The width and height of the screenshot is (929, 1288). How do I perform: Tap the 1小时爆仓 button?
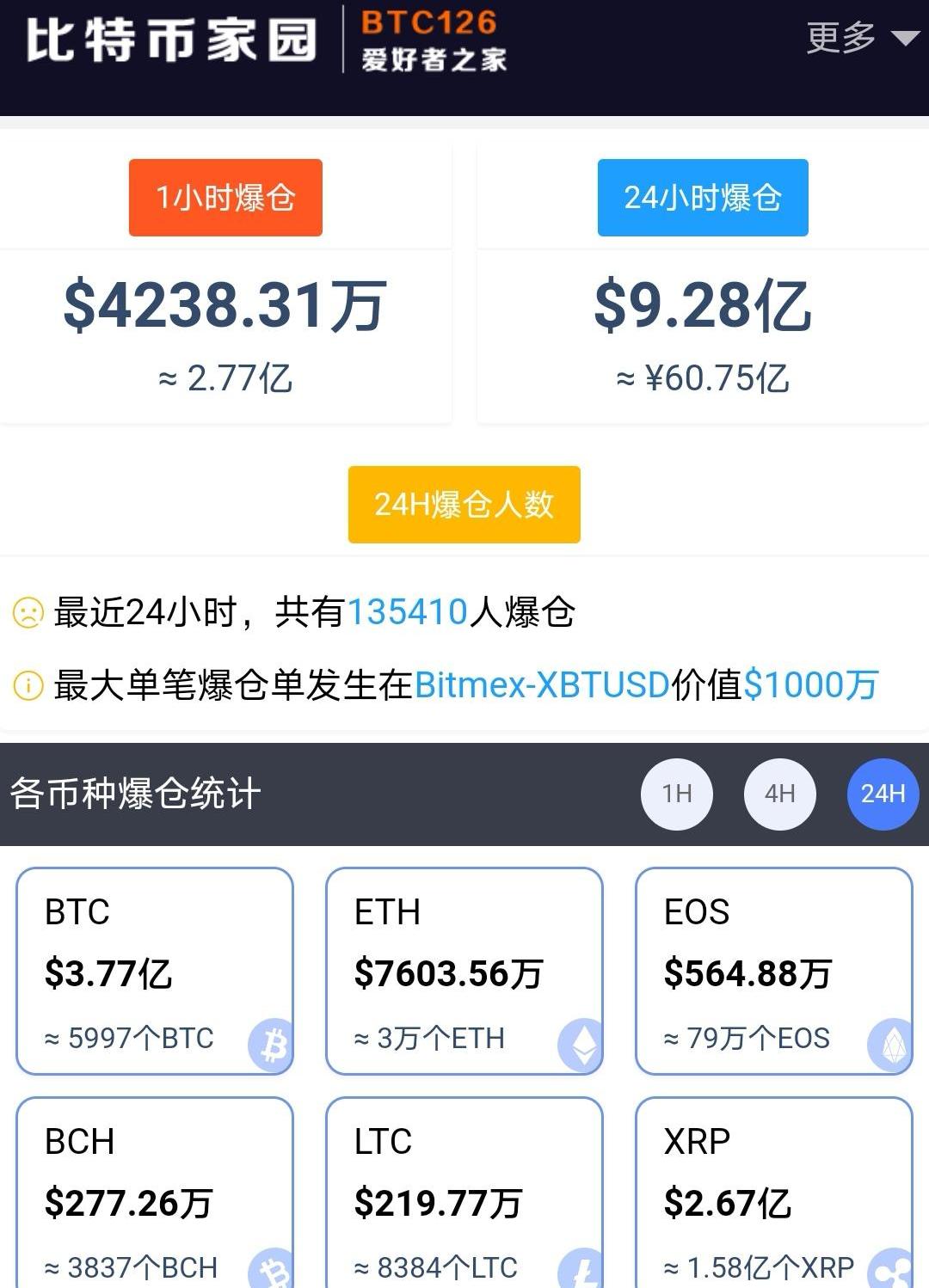coord(225,198)
